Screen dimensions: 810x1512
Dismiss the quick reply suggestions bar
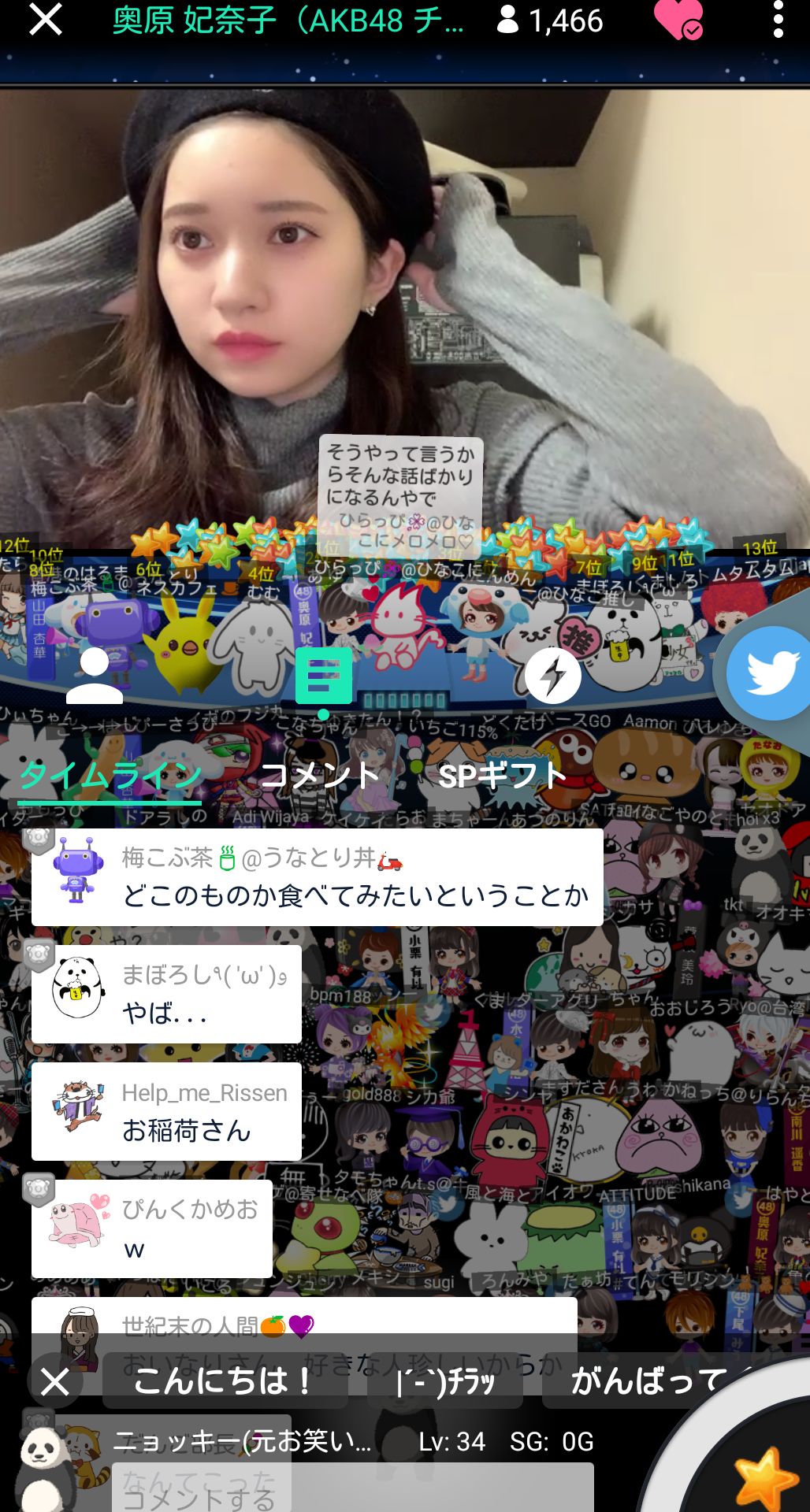55,1381
